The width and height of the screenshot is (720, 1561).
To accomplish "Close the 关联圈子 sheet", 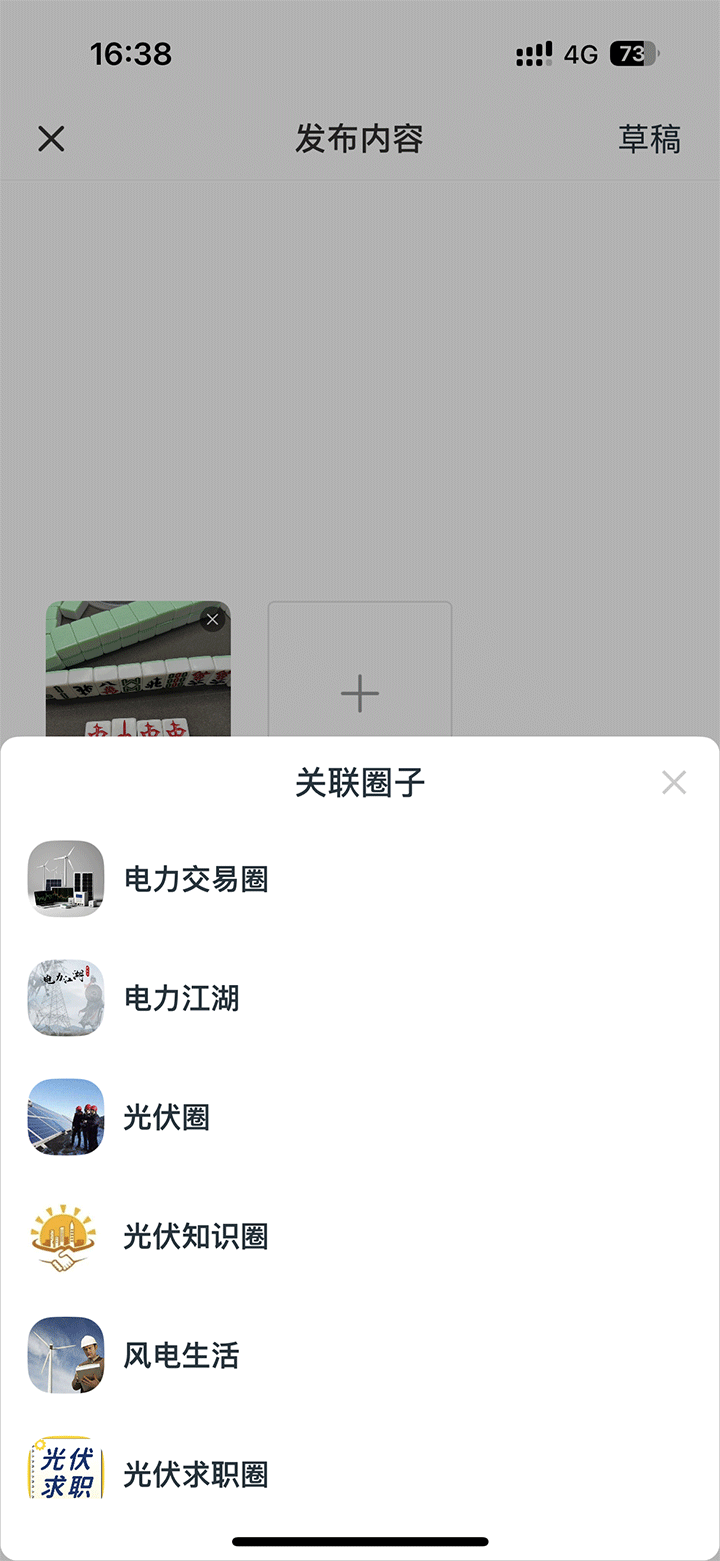I will click(674, 783).
